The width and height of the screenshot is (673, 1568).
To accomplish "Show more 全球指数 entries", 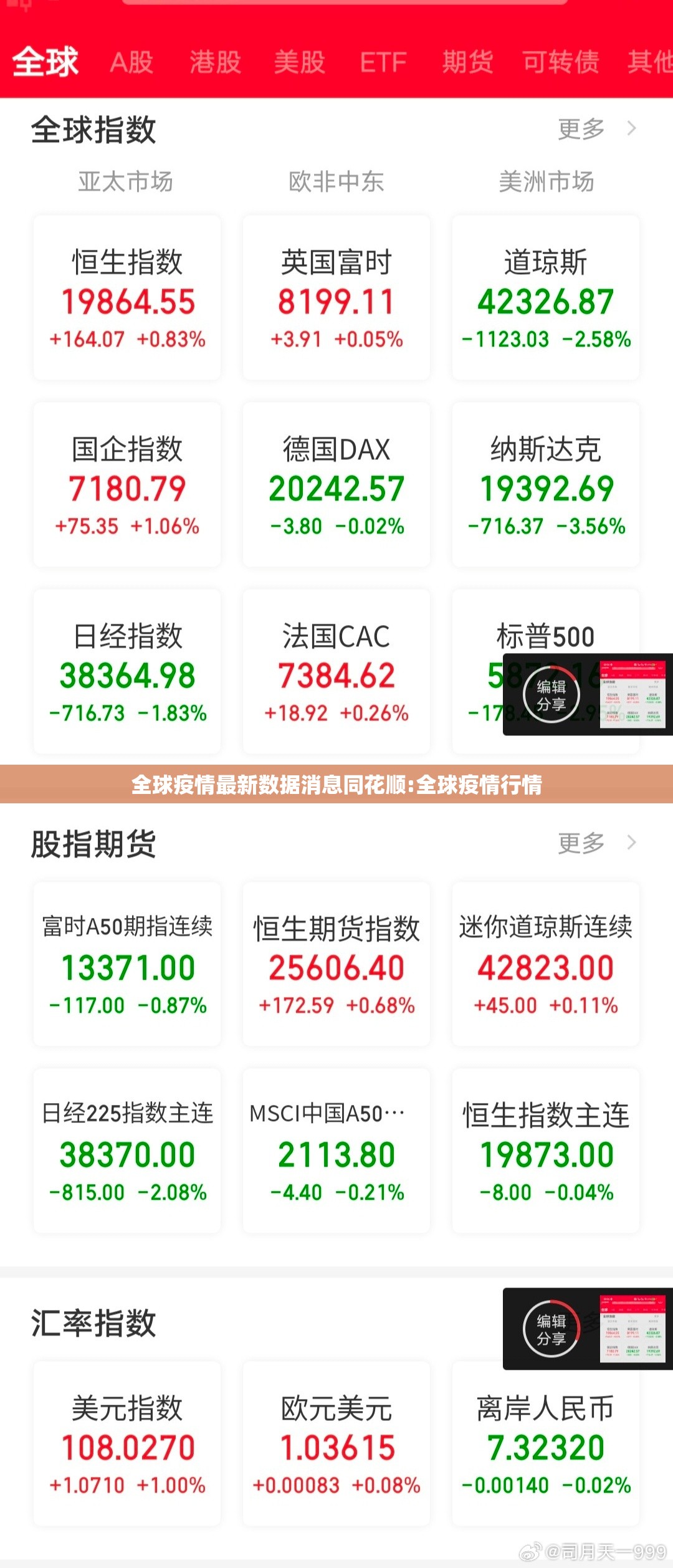I will click(595, 129).
